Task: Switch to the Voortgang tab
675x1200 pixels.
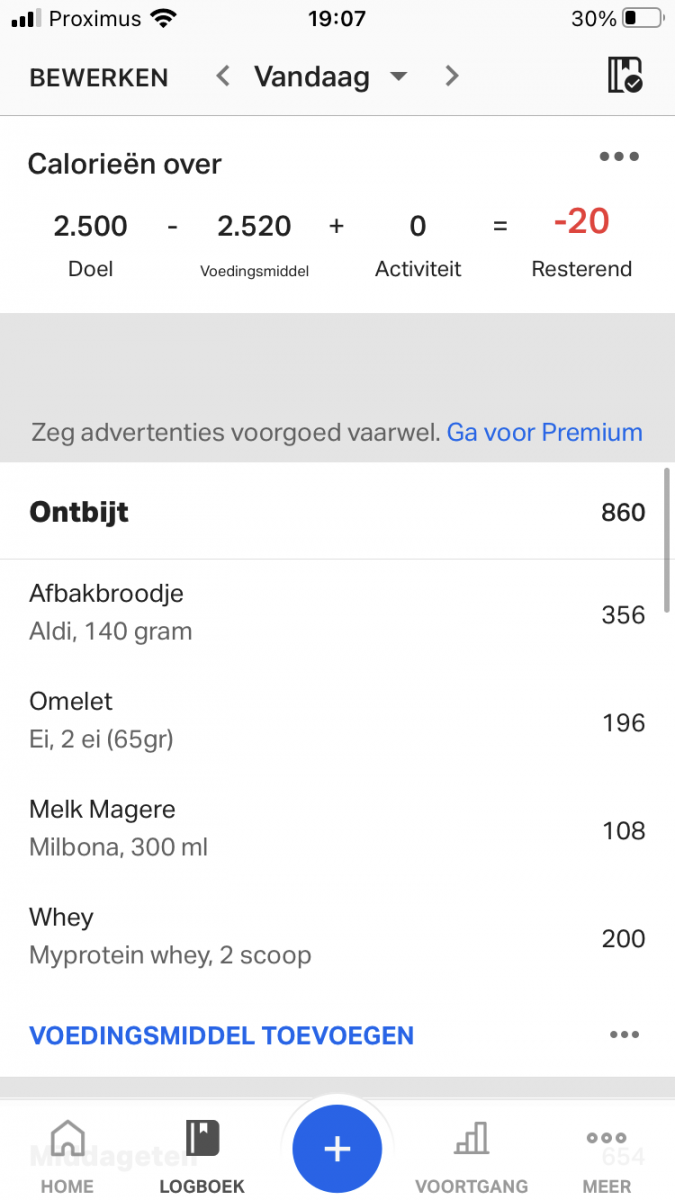Action: (472, 1156)
